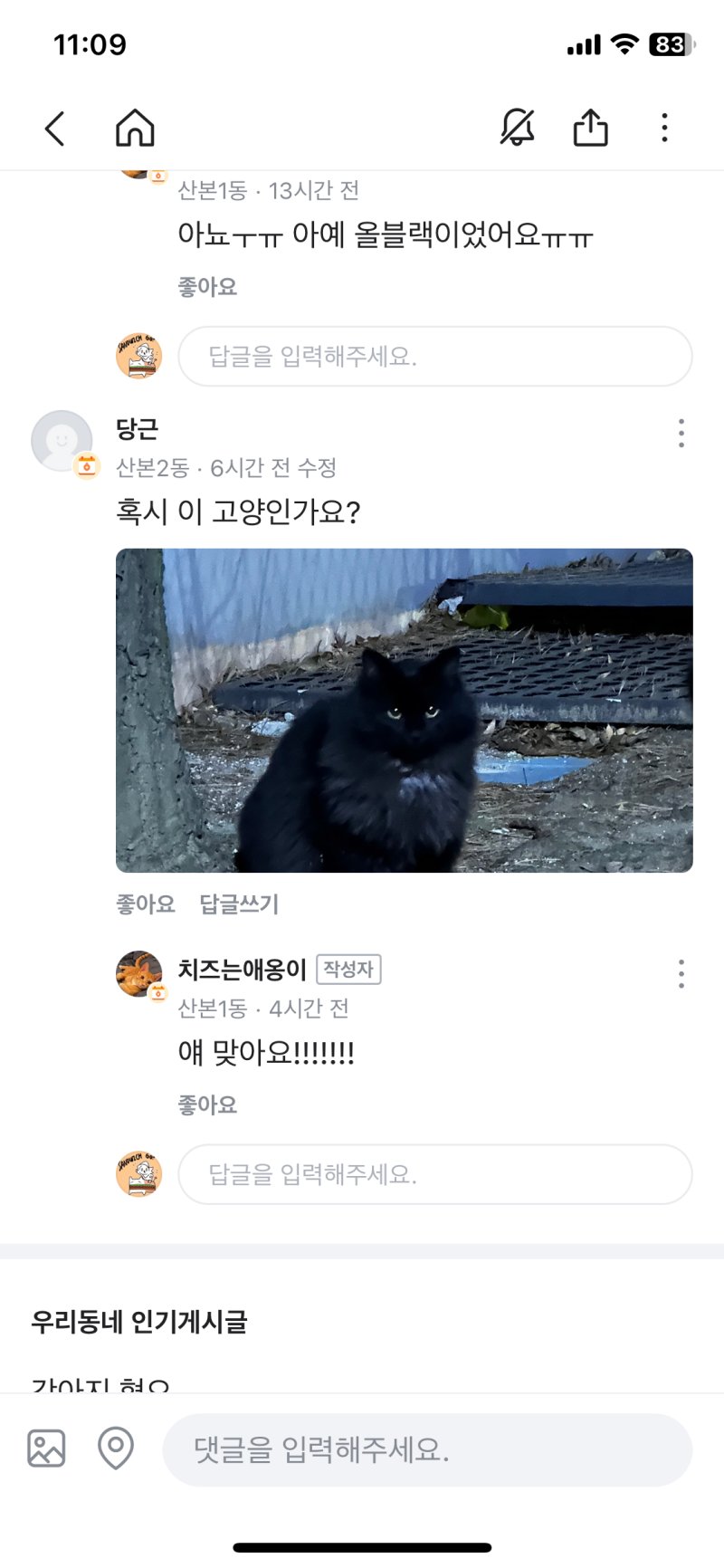Tap the 작성자 badge next to 치즈는애옹이

(x=348, y=969)
